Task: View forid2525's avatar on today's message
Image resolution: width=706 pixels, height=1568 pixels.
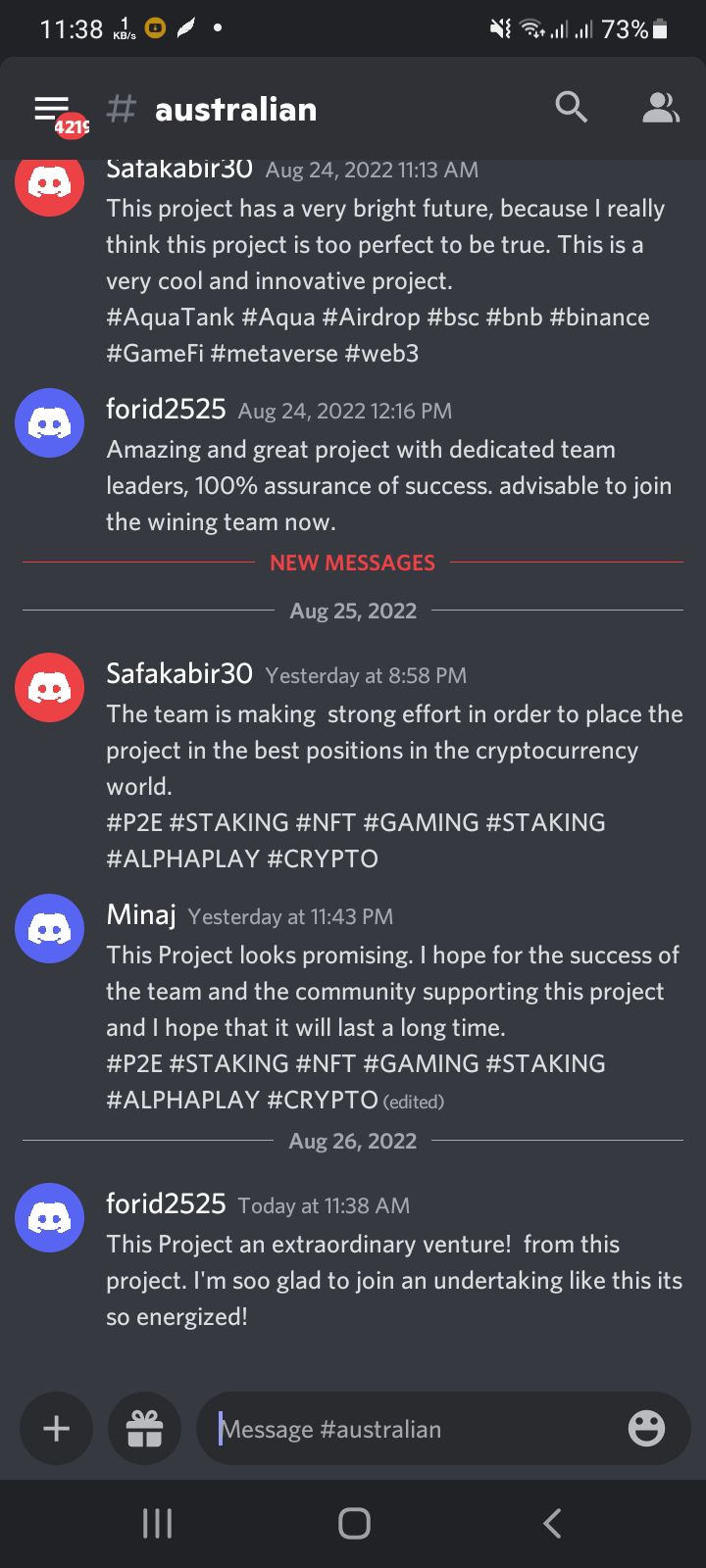Action: tap(49, 1217)
